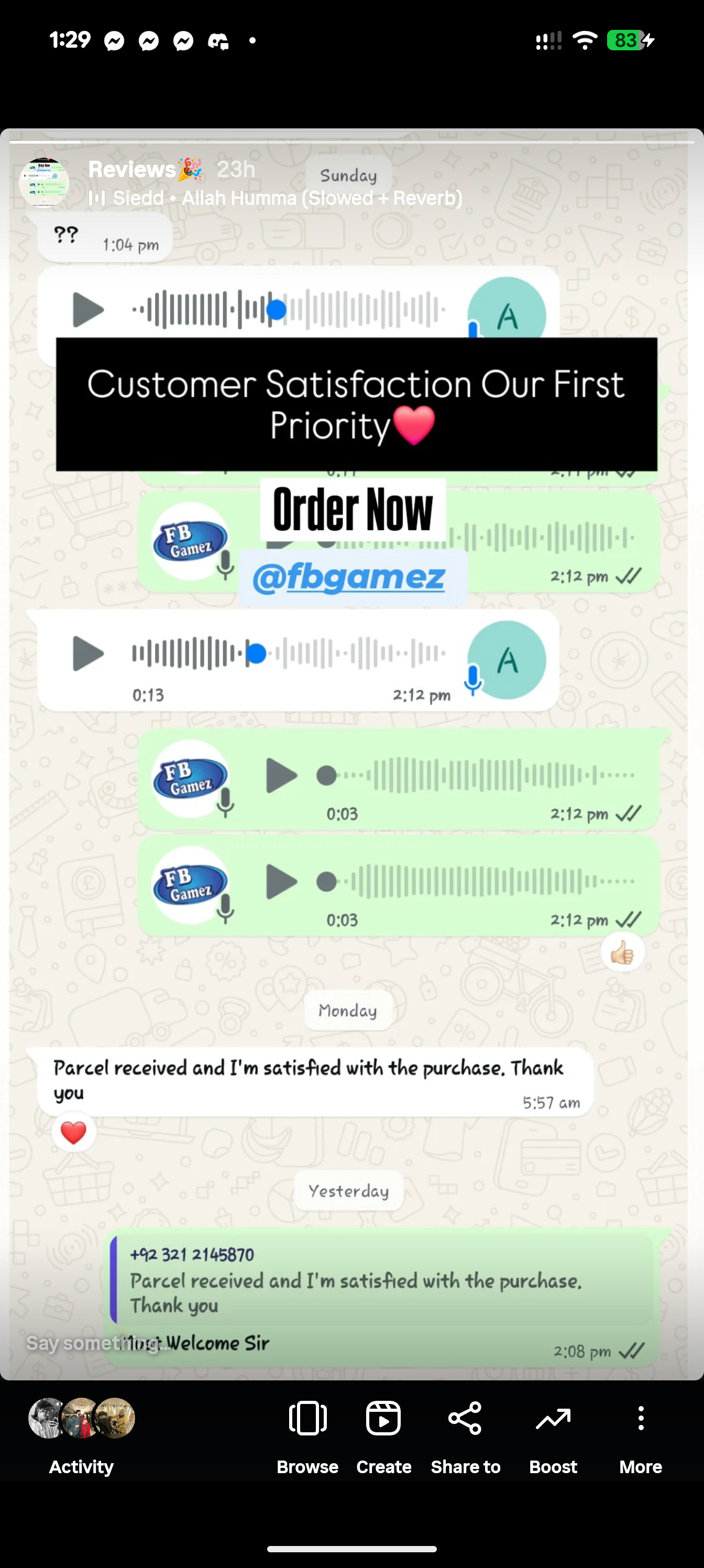The width and height of the screenshot is (704, 1568).
Task: Open the Reviews profile picture
Action: tap(44, 182)
